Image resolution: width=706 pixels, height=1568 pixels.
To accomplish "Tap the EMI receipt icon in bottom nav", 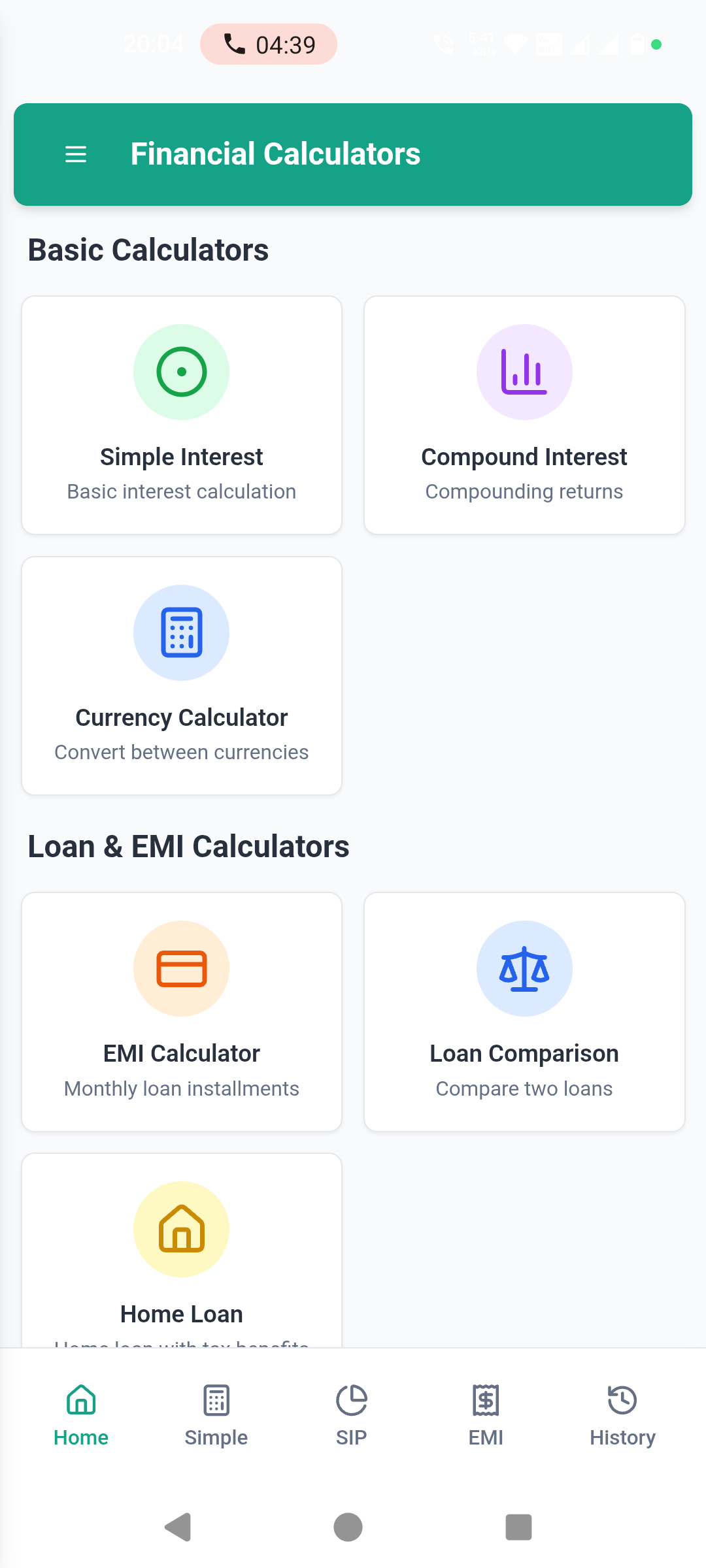I will coord(486,1400).
